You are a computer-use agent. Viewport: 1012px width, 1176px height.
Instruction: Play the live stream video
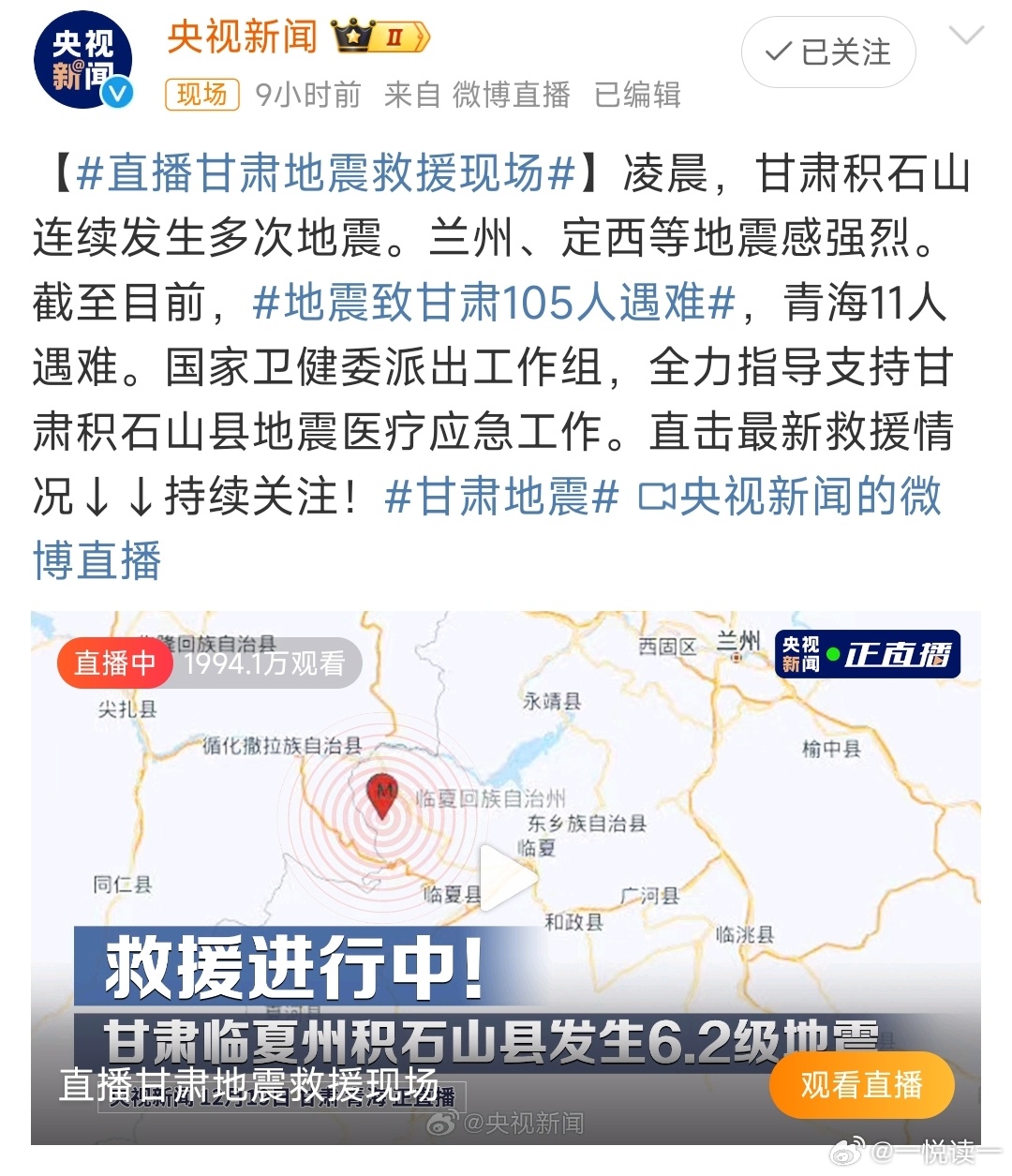pyautogui.click(x=507, y=878)
